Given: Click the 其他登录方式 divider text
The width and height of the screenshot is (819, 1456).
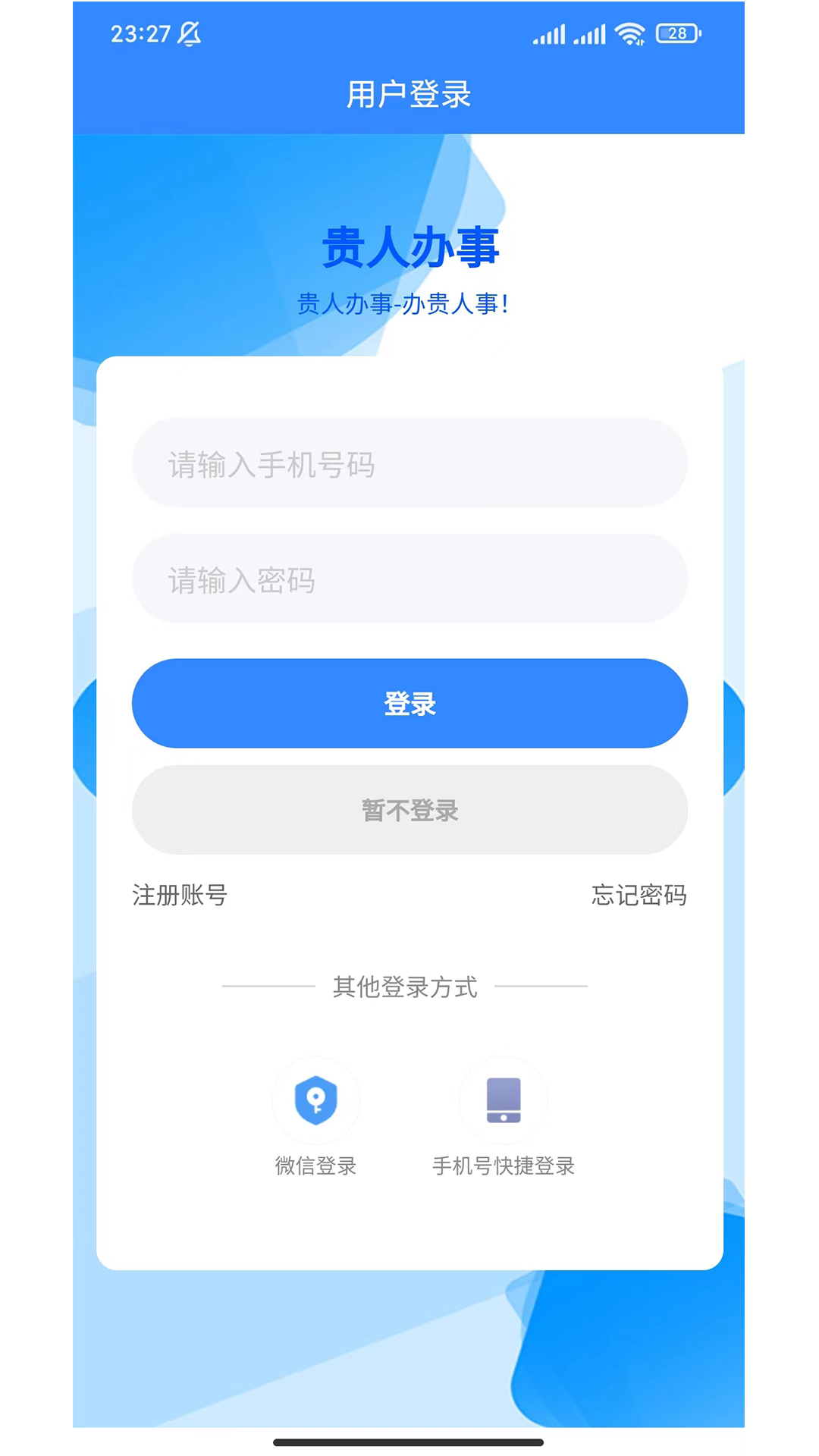Looking at the screenshot, I should (404, 987).
